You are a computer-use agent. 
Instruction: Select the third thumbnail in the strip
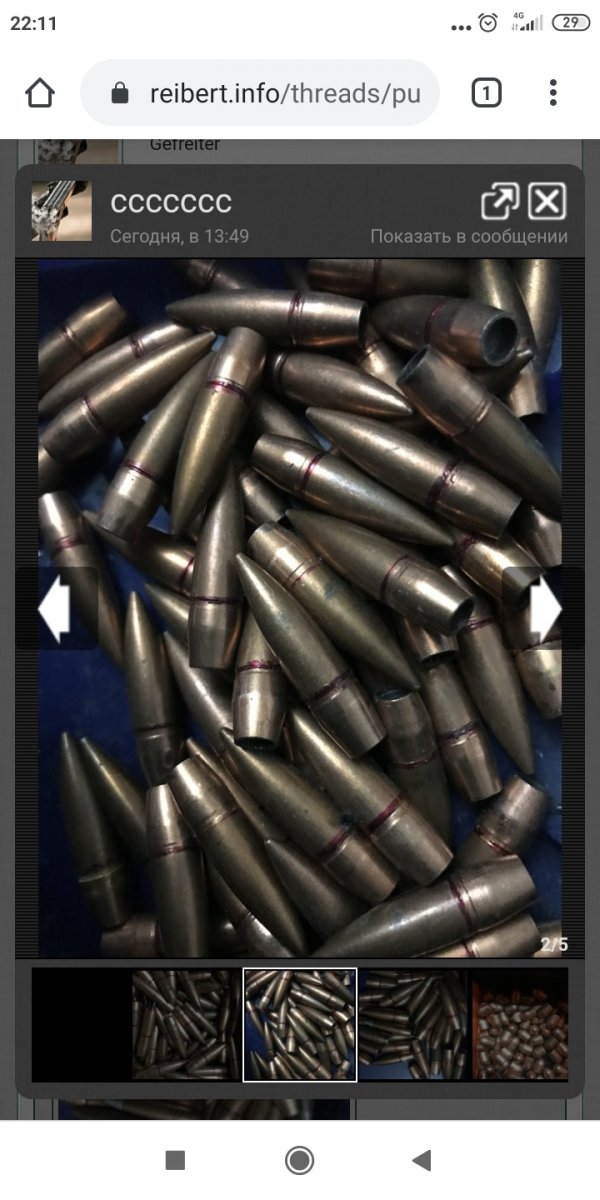coord(413,1024)
